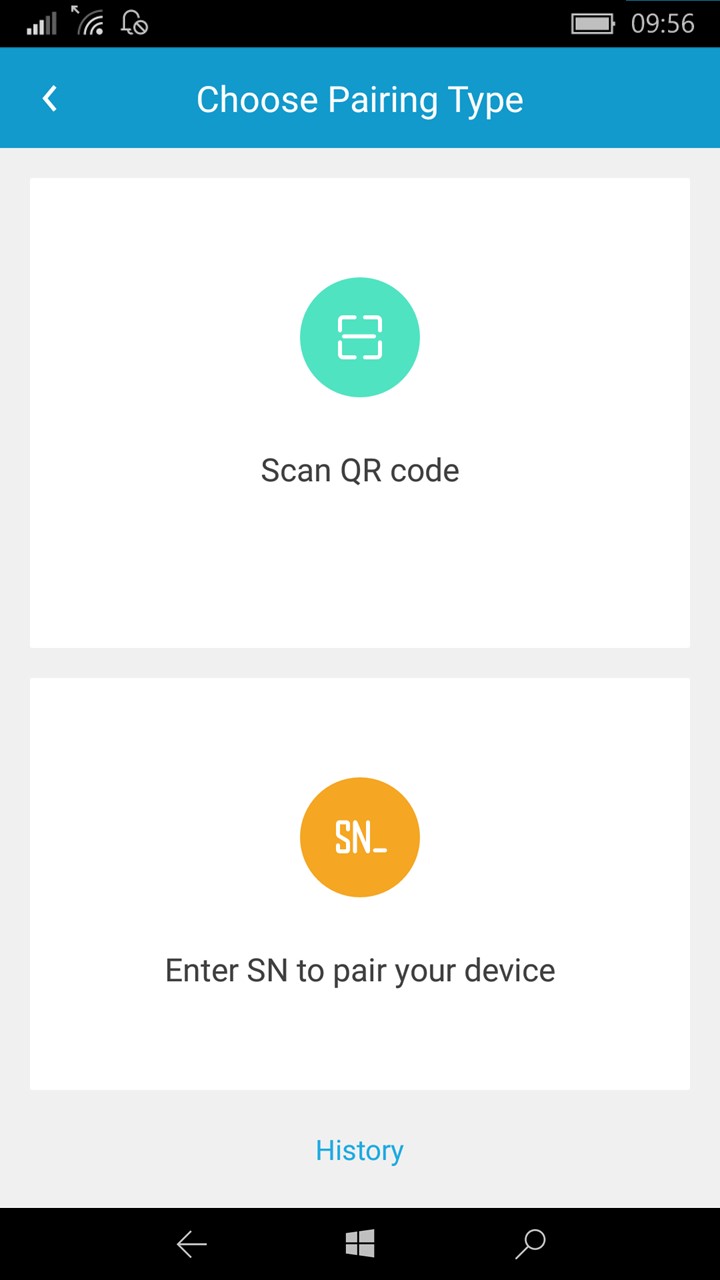This screenshot has height=1280, width=720.
Task: Tap the system back arrow
Action: tap(191, 1244)
